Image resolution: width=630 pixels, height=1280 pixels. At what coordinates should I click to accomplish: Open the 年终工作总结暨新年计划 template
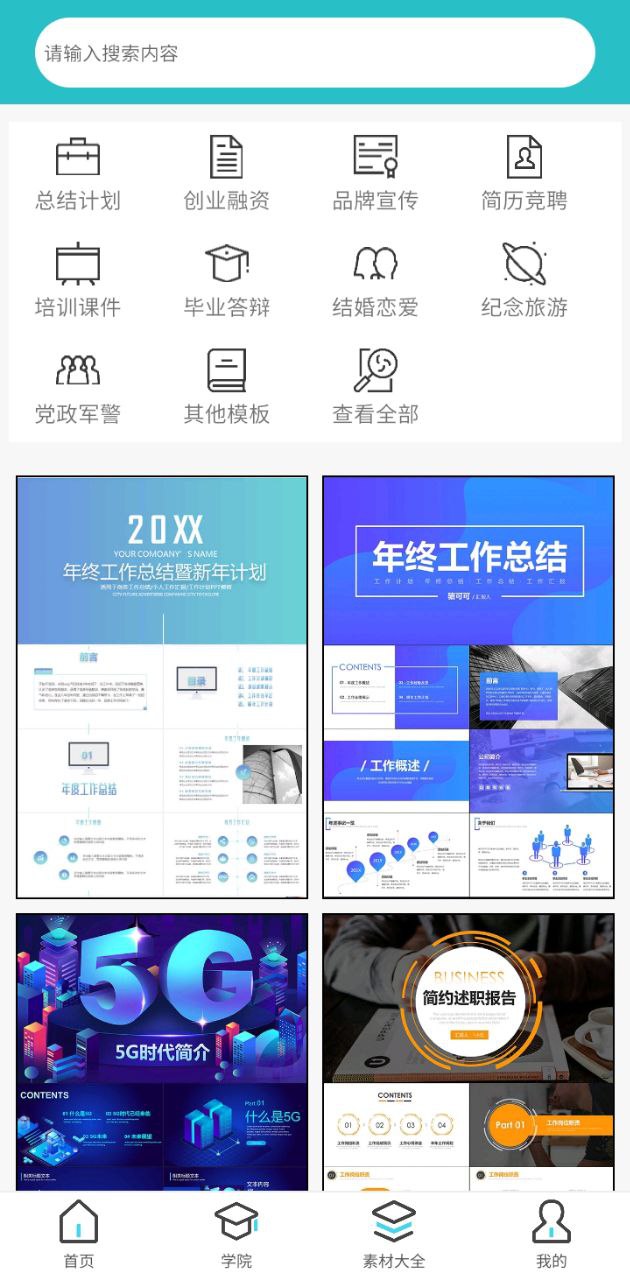tap(162, 687)
